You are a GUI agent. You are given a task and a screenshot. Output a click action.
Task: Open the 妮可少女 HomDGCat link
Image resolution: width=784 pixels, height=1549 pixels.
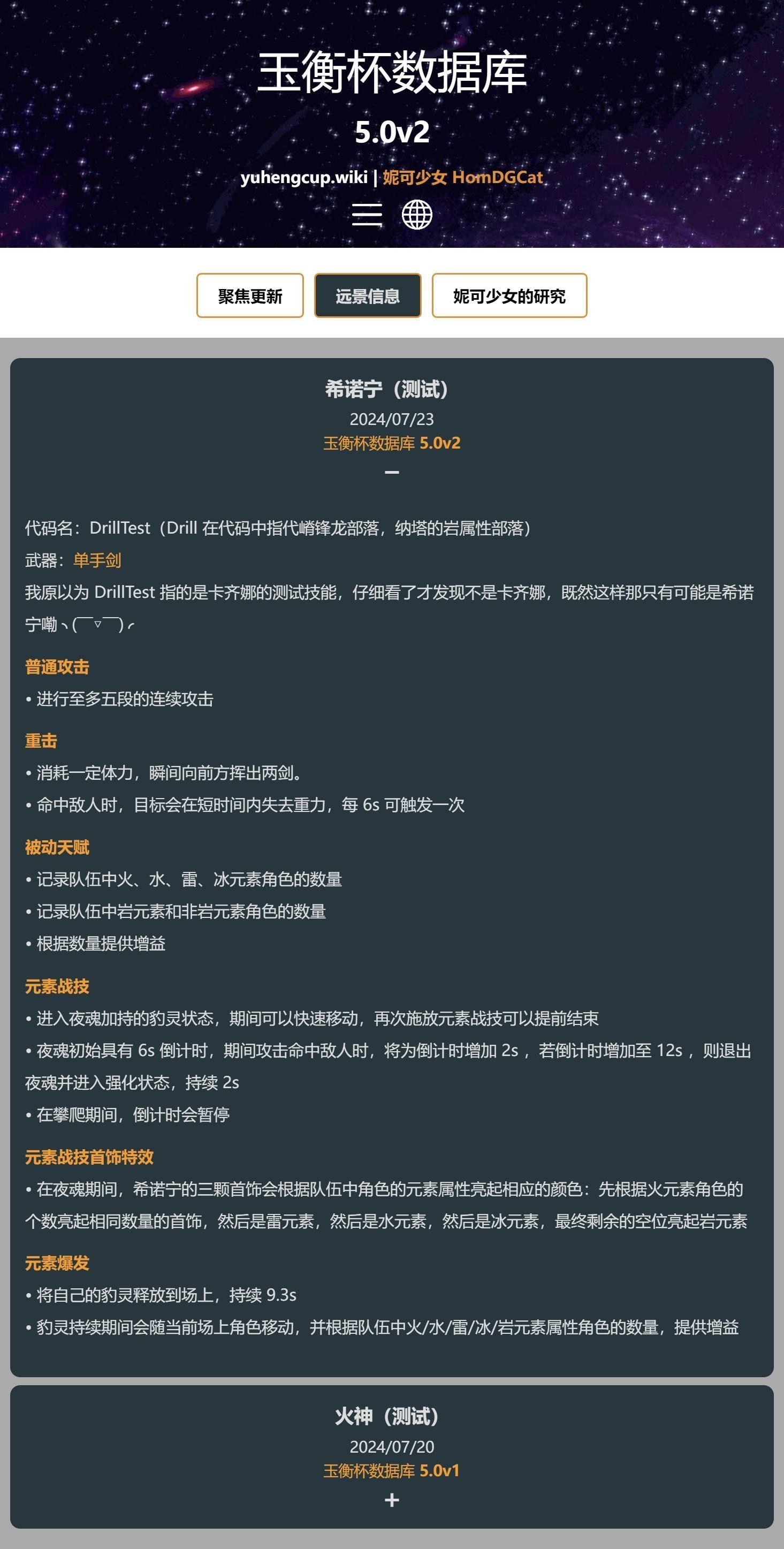point(463,177)
